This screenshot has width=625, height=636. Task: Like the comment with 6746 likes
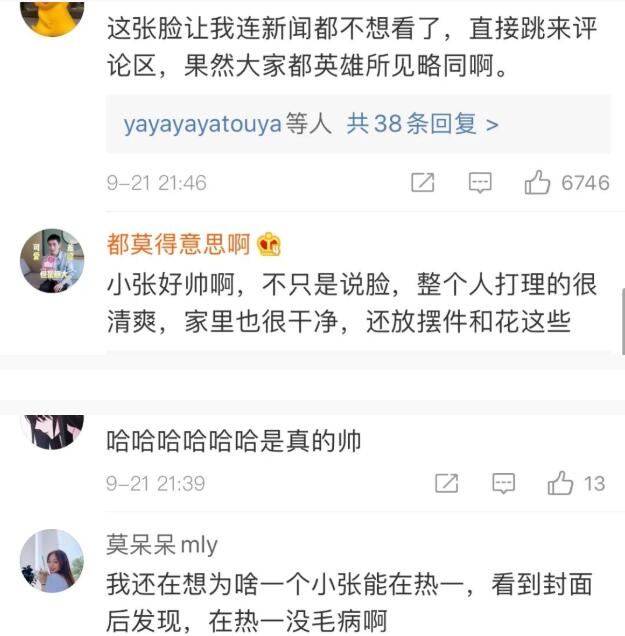537,183
